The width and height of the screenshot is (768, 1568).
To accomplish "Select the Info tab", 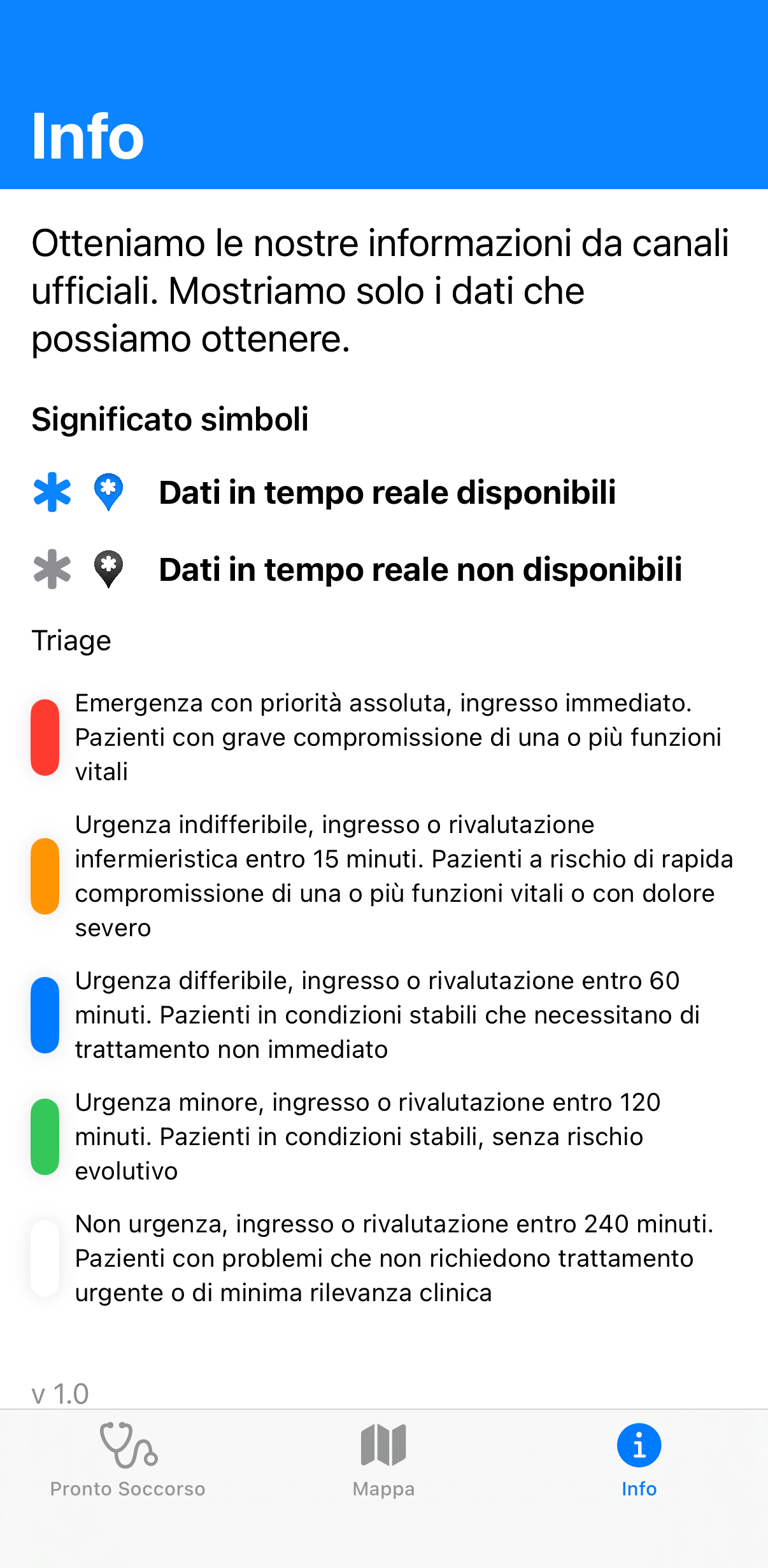I will (639, 1459).
